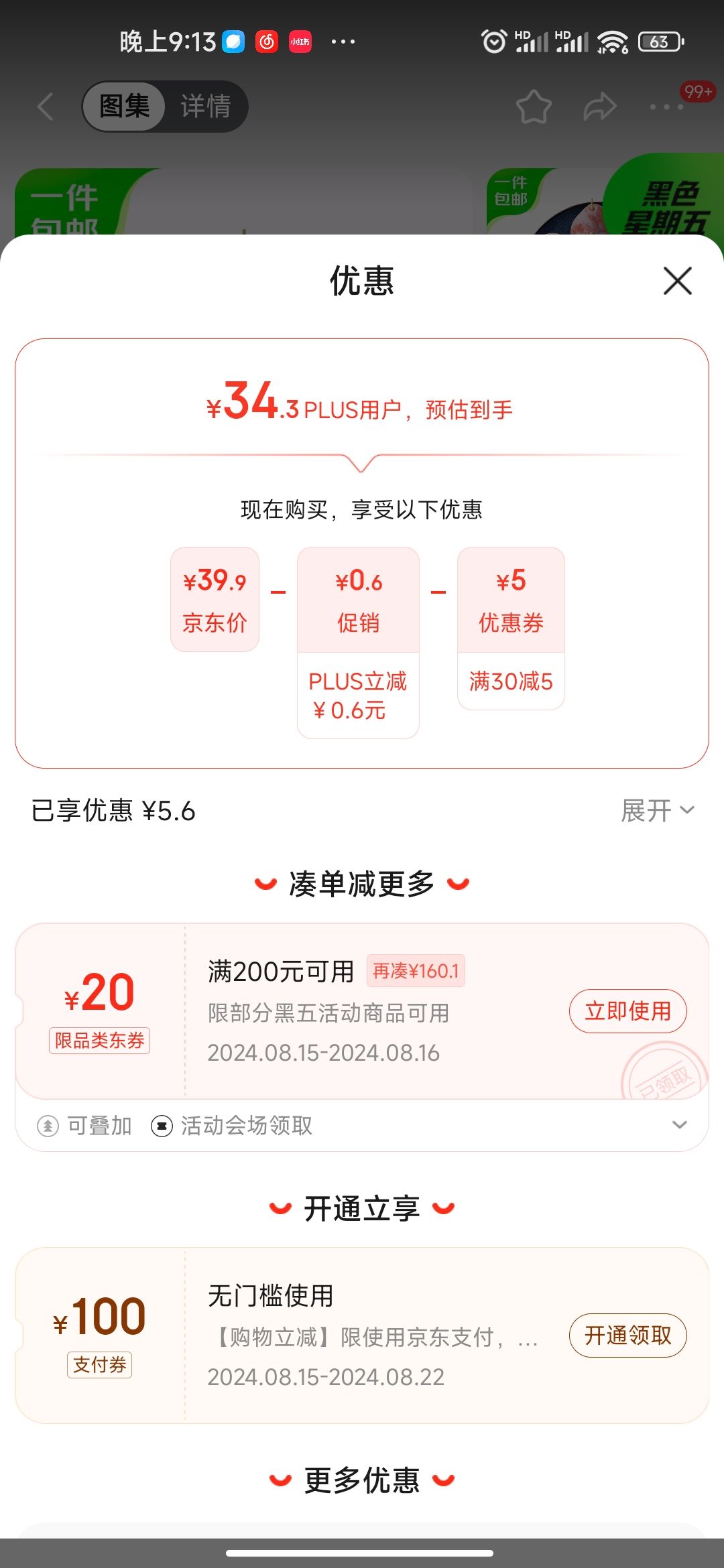Switch to the 图集 tab
Image resolution: width=724 pixels, height=1568 pixels.
point(125,107)
